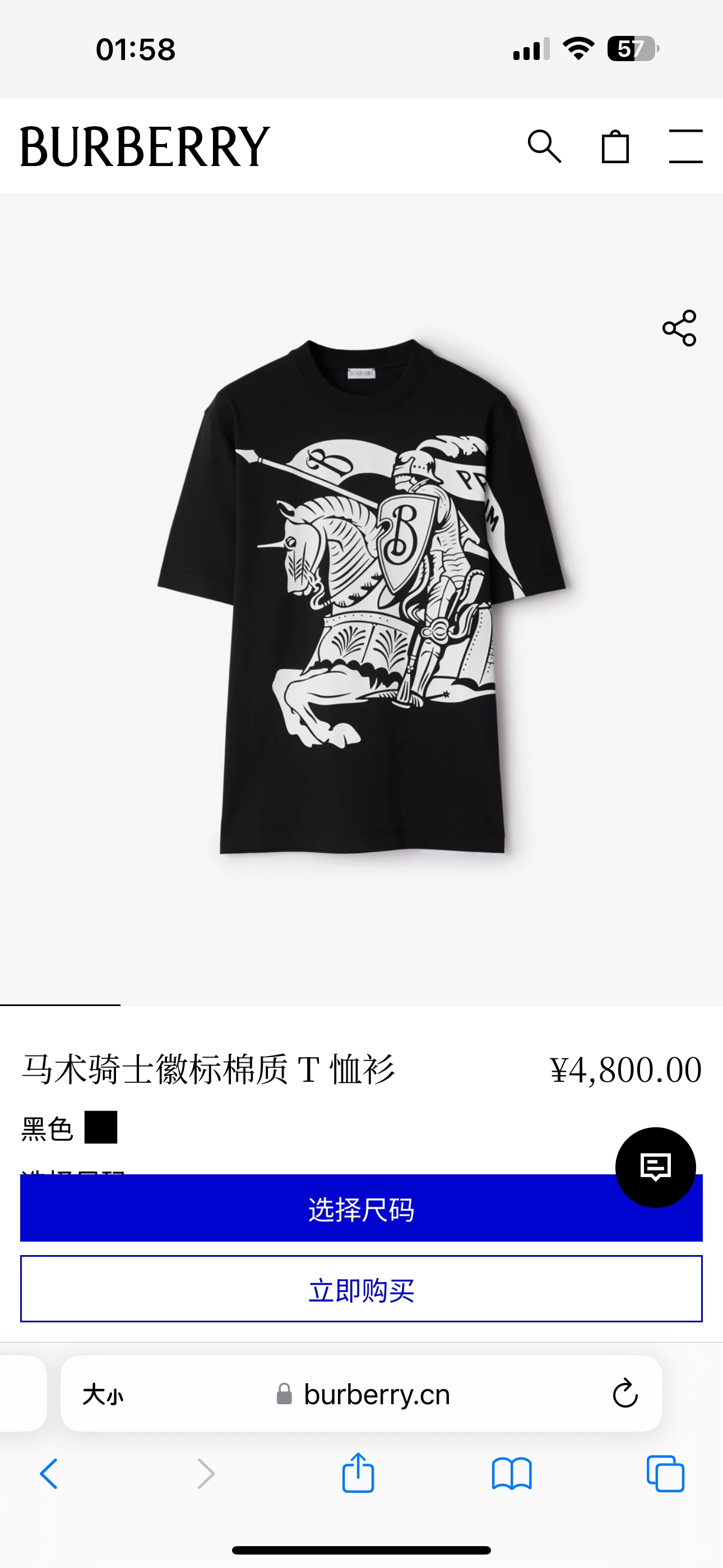Go back in Safari
The height and width of the screenshot is (1568, 723).
[49, 1474]
